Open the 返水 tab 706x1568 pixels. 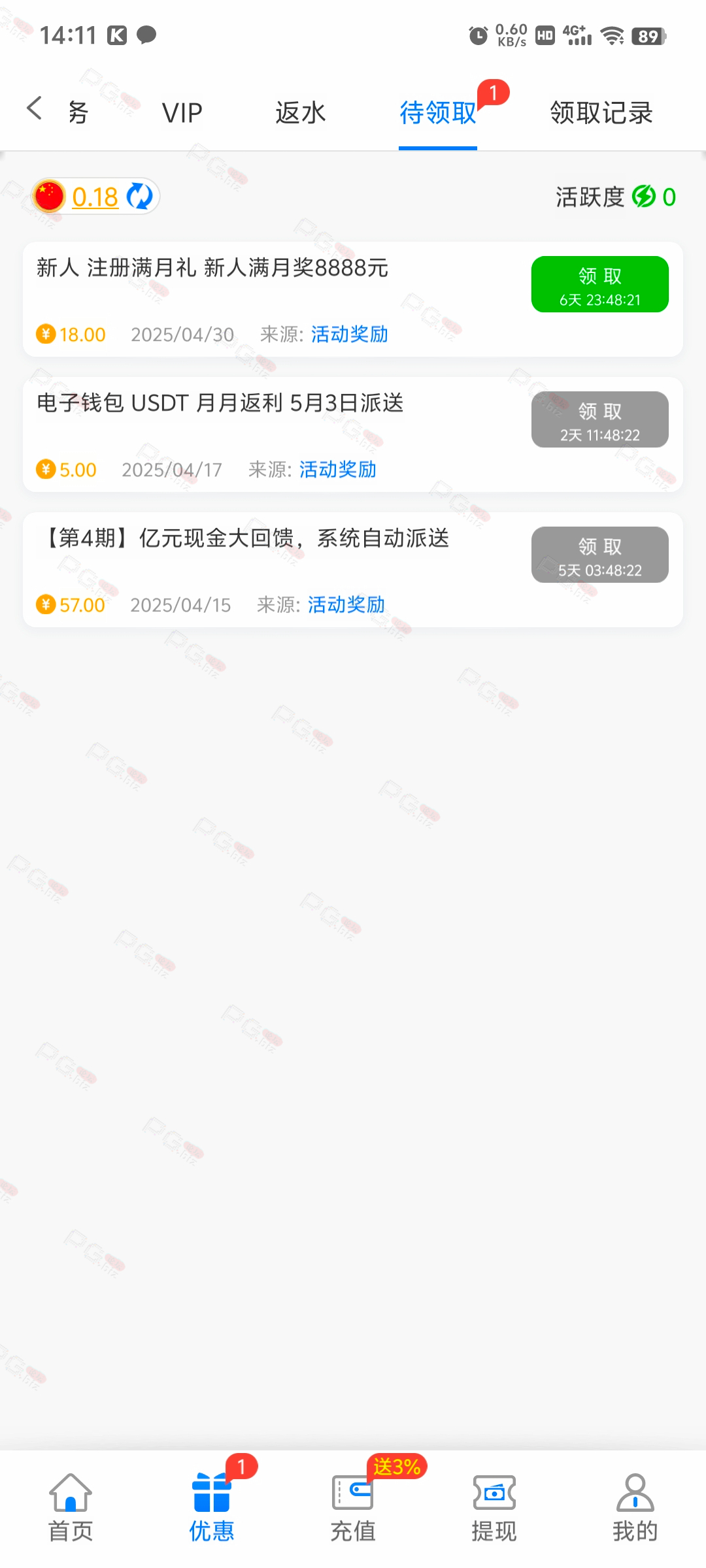point(300,113)
